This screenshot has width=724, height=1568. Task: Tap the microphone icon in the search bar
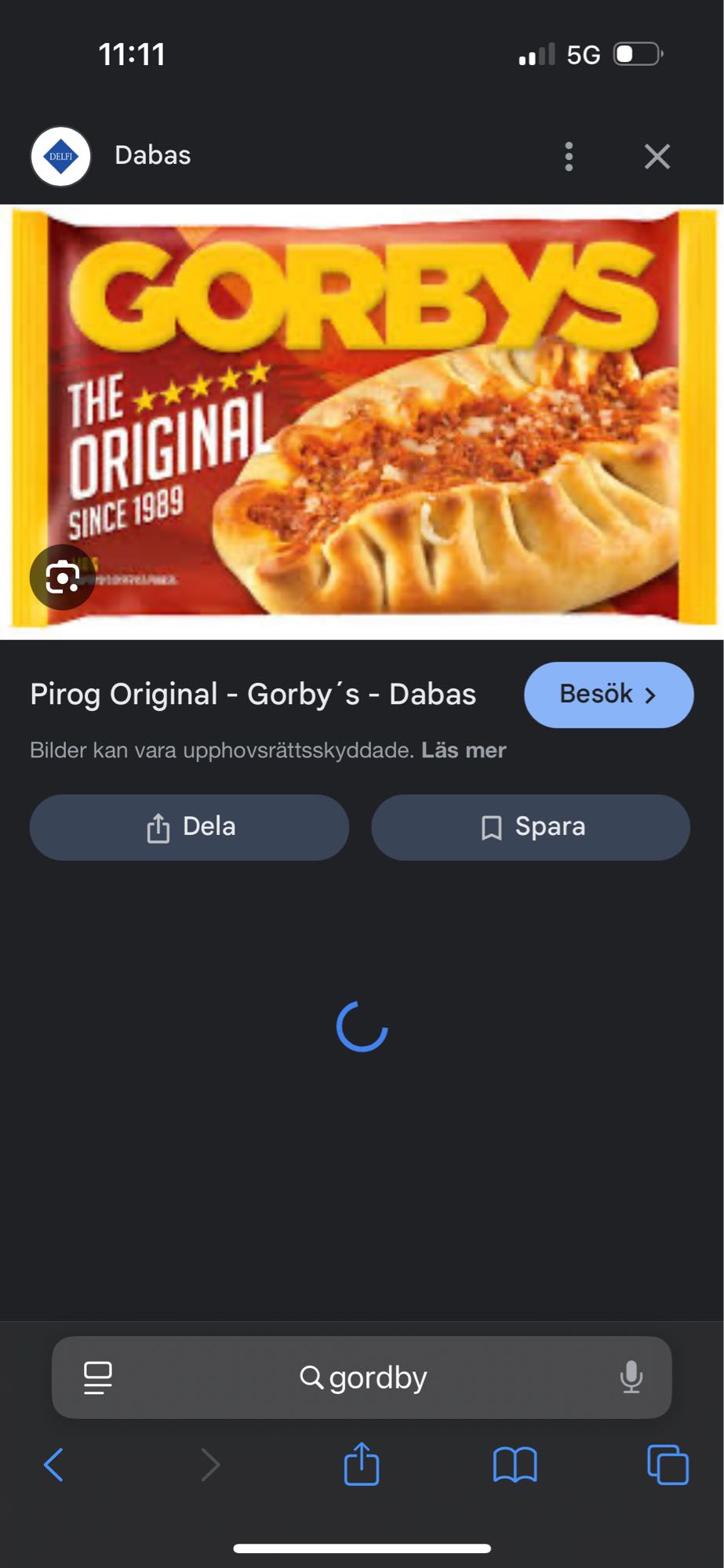tap(632, 1377)
